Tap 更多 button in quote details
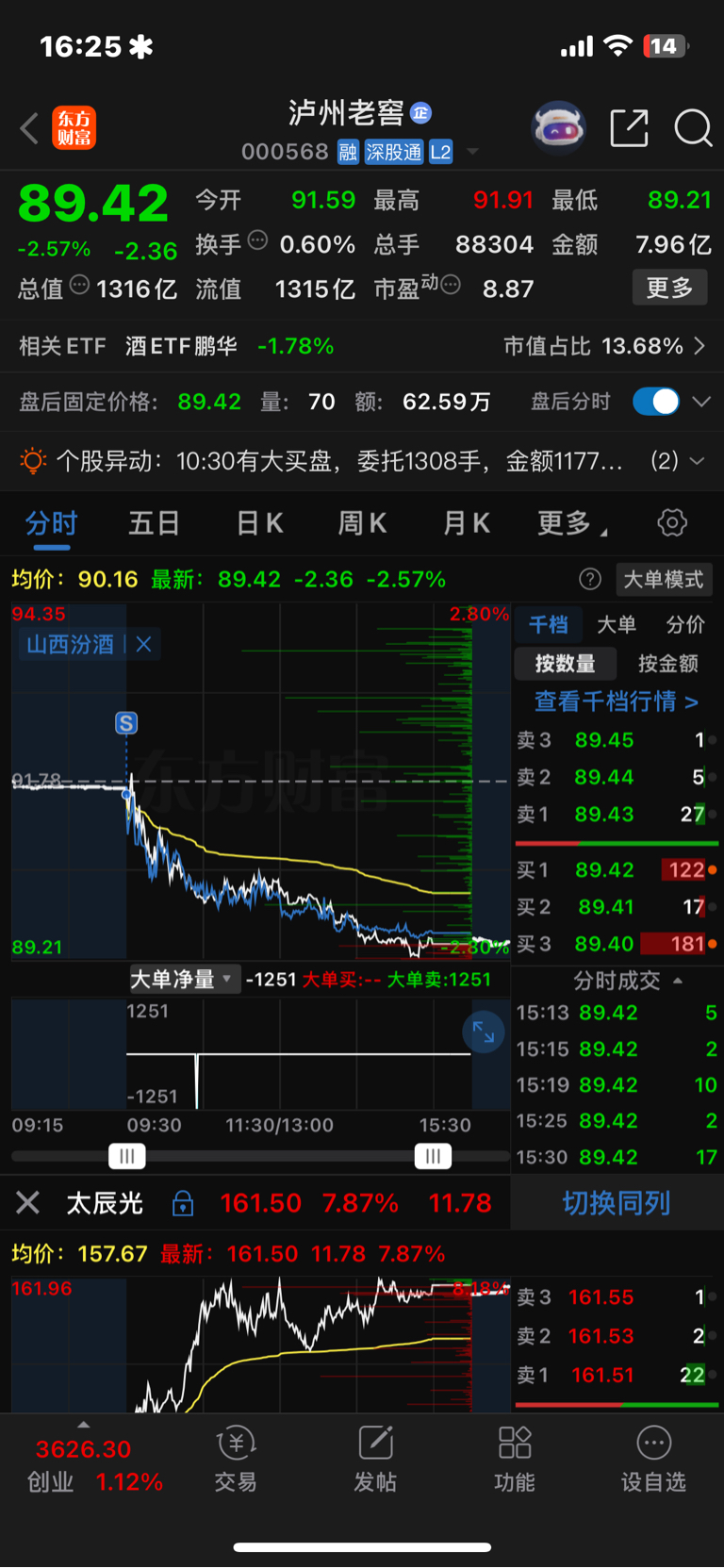 (x=669, y=288)
